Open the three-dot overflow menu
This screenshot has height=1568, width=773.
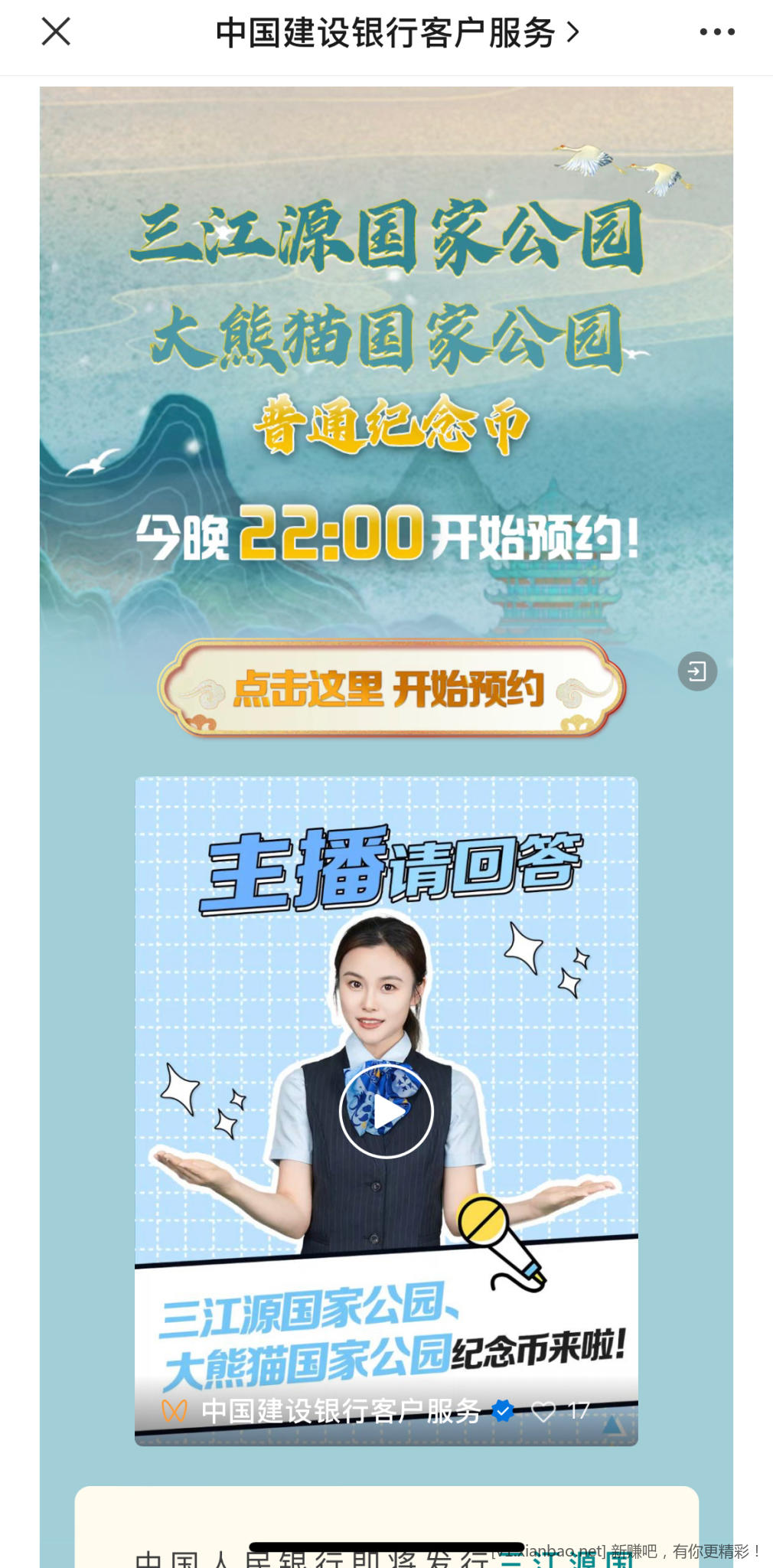tap(717, 32)
